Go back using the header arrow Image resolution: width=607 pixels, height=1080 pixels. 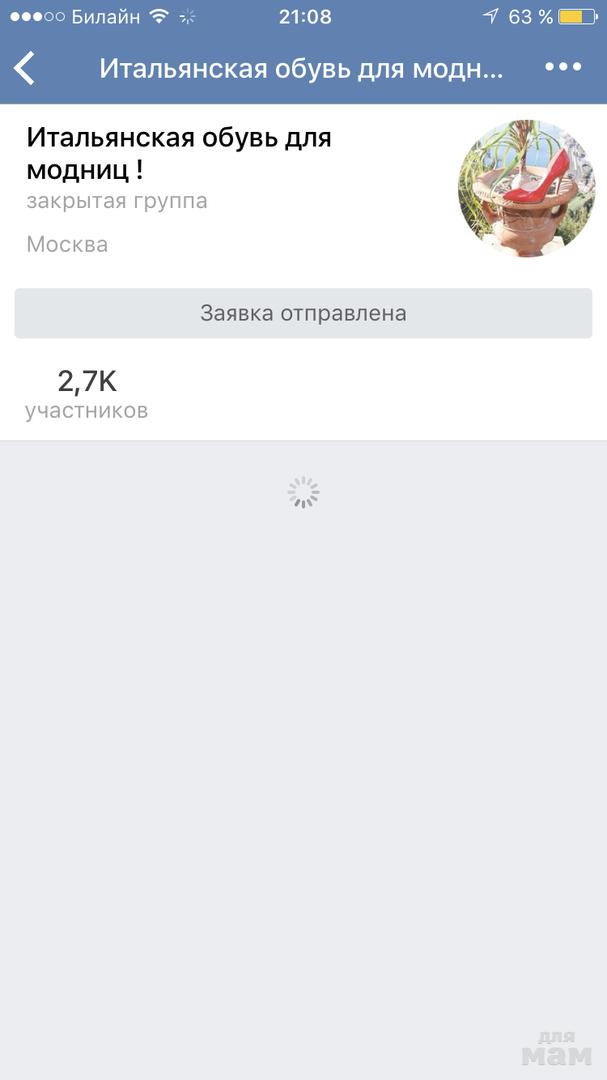[x=25, y=68]
